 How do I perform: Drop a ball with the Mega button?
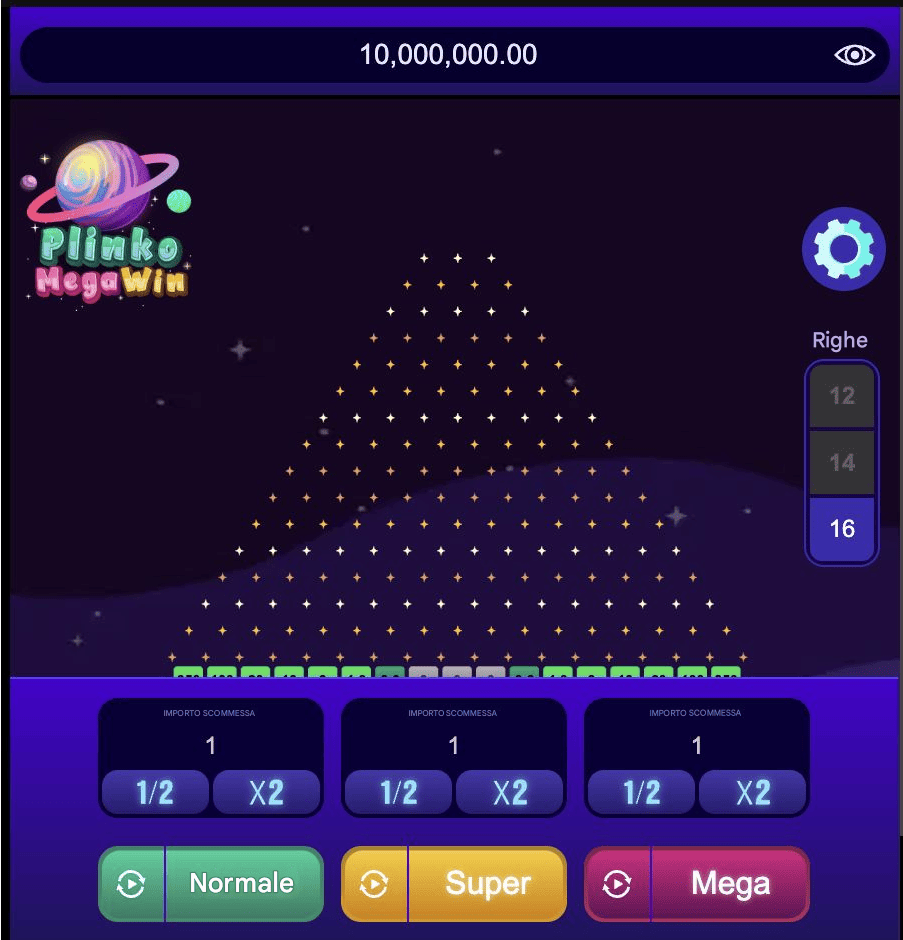[x=730, y=884]
